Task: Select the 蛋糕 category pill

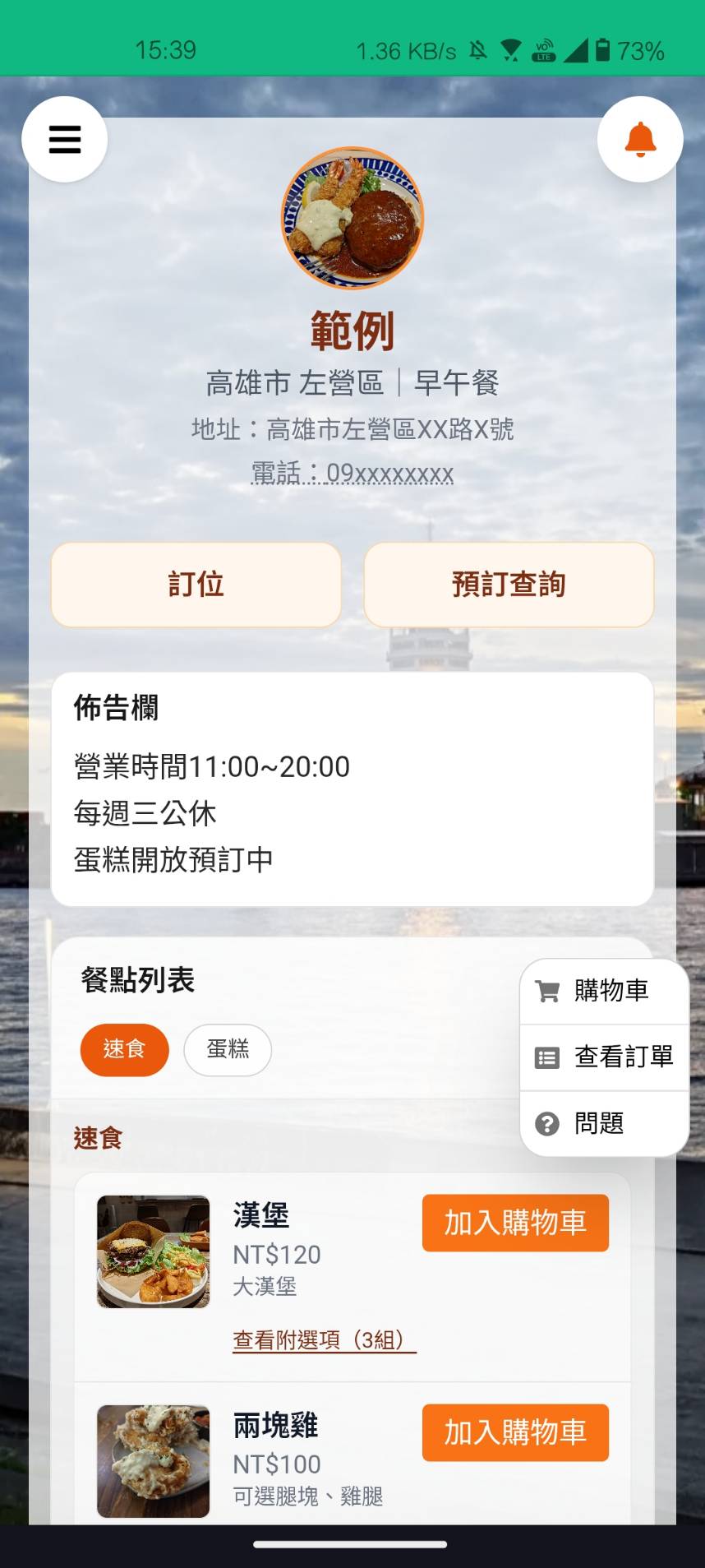Action: 228,1050
